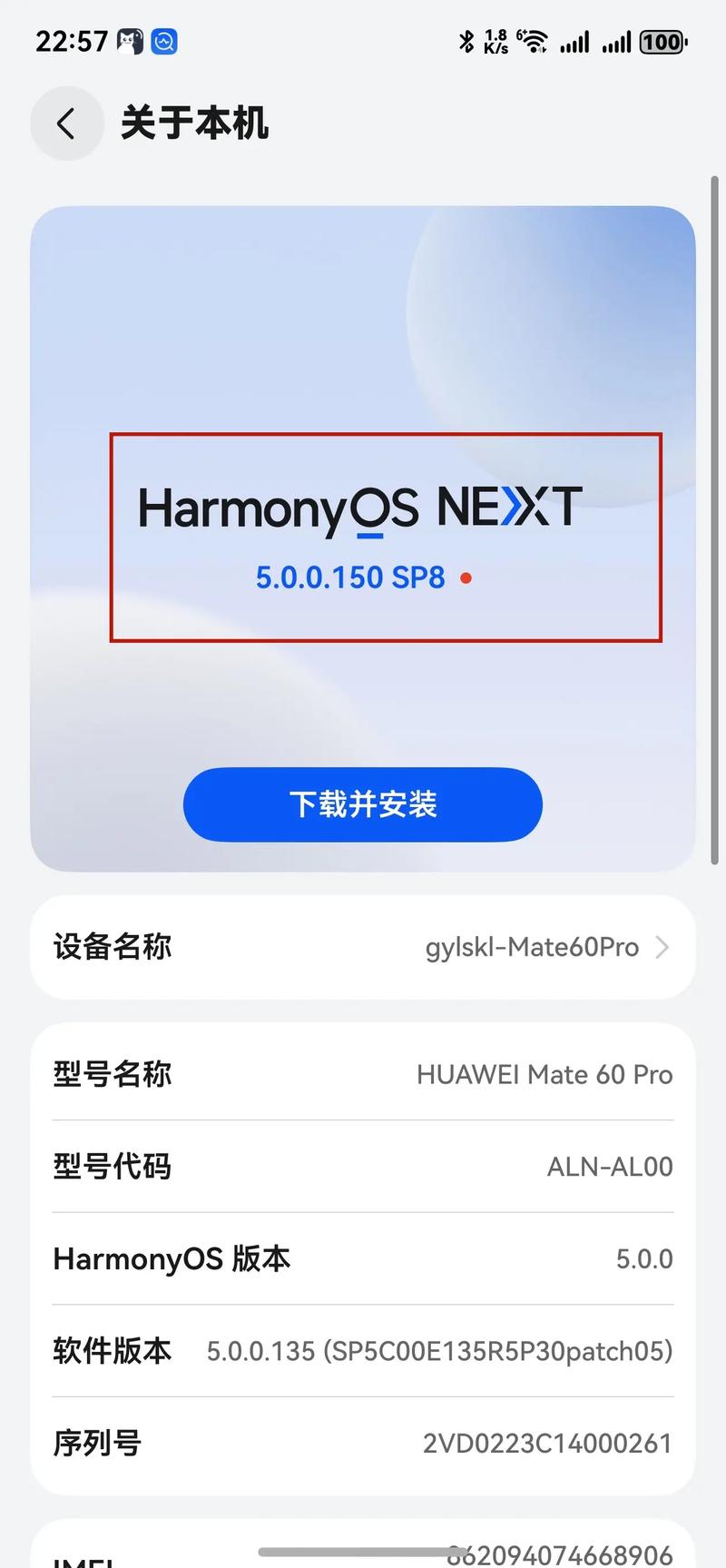Open the 设备名称 row
The image size is (726, 1568).
point(362,947)
